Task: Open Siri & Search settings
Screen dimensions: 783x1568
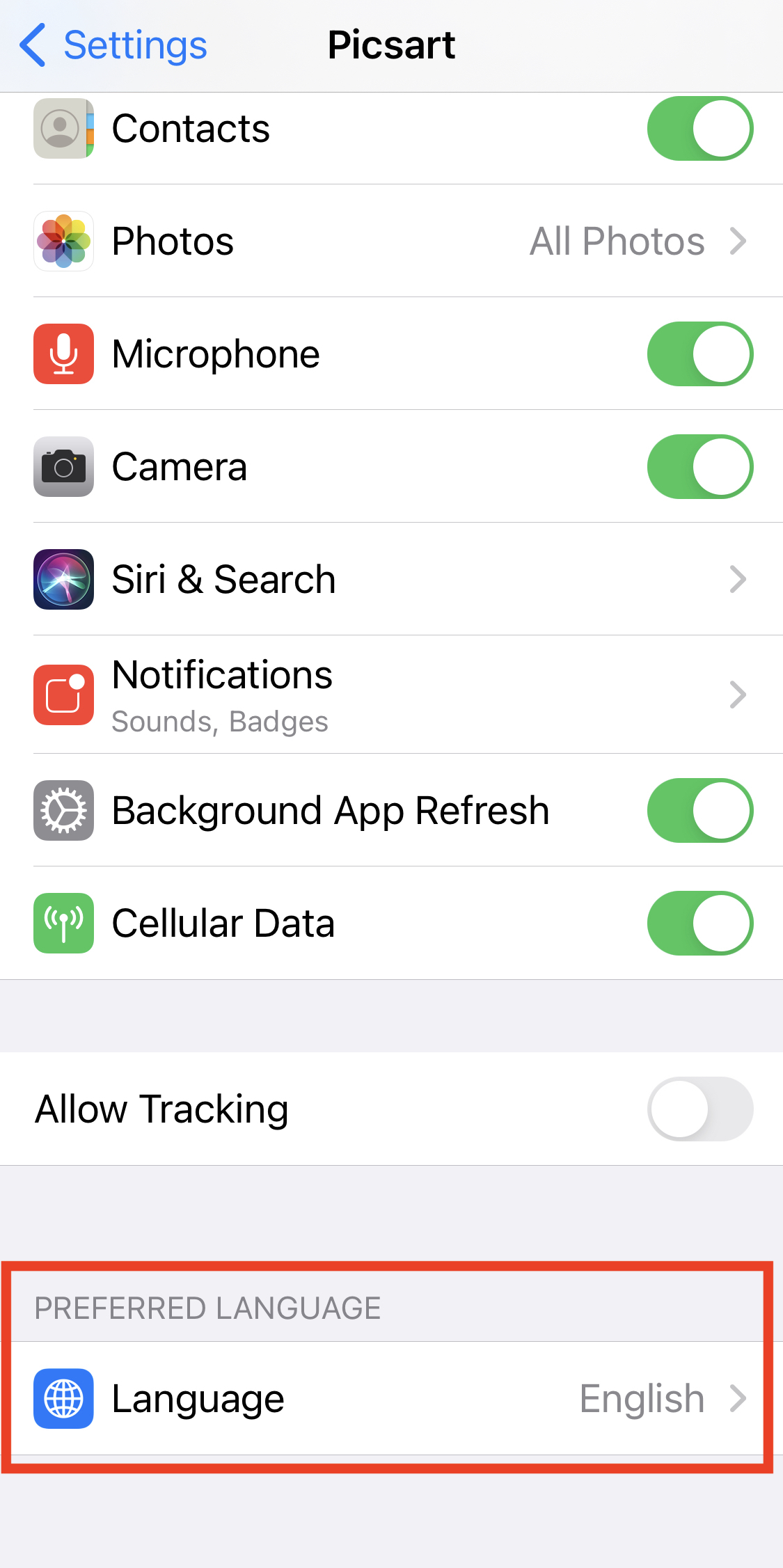Action: click(391, 579)
